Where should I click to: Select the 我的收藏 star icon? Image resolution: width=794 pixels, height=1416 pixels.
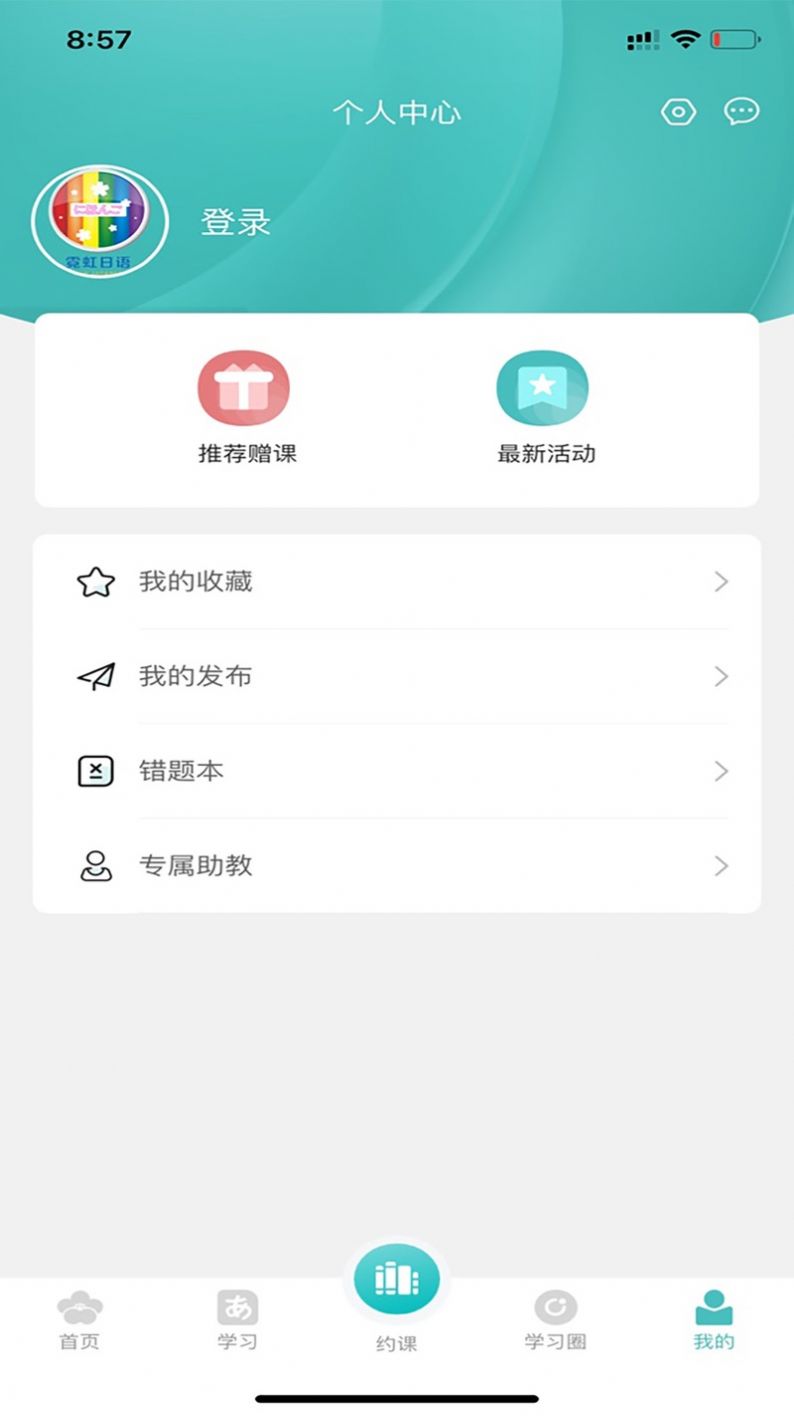pos(95,581)
